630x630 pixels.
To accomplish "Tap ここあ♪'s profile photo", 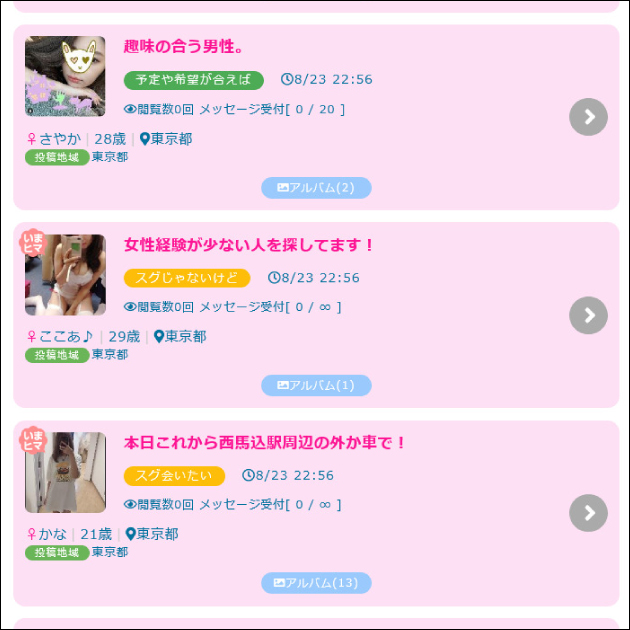I will [65, 275].
